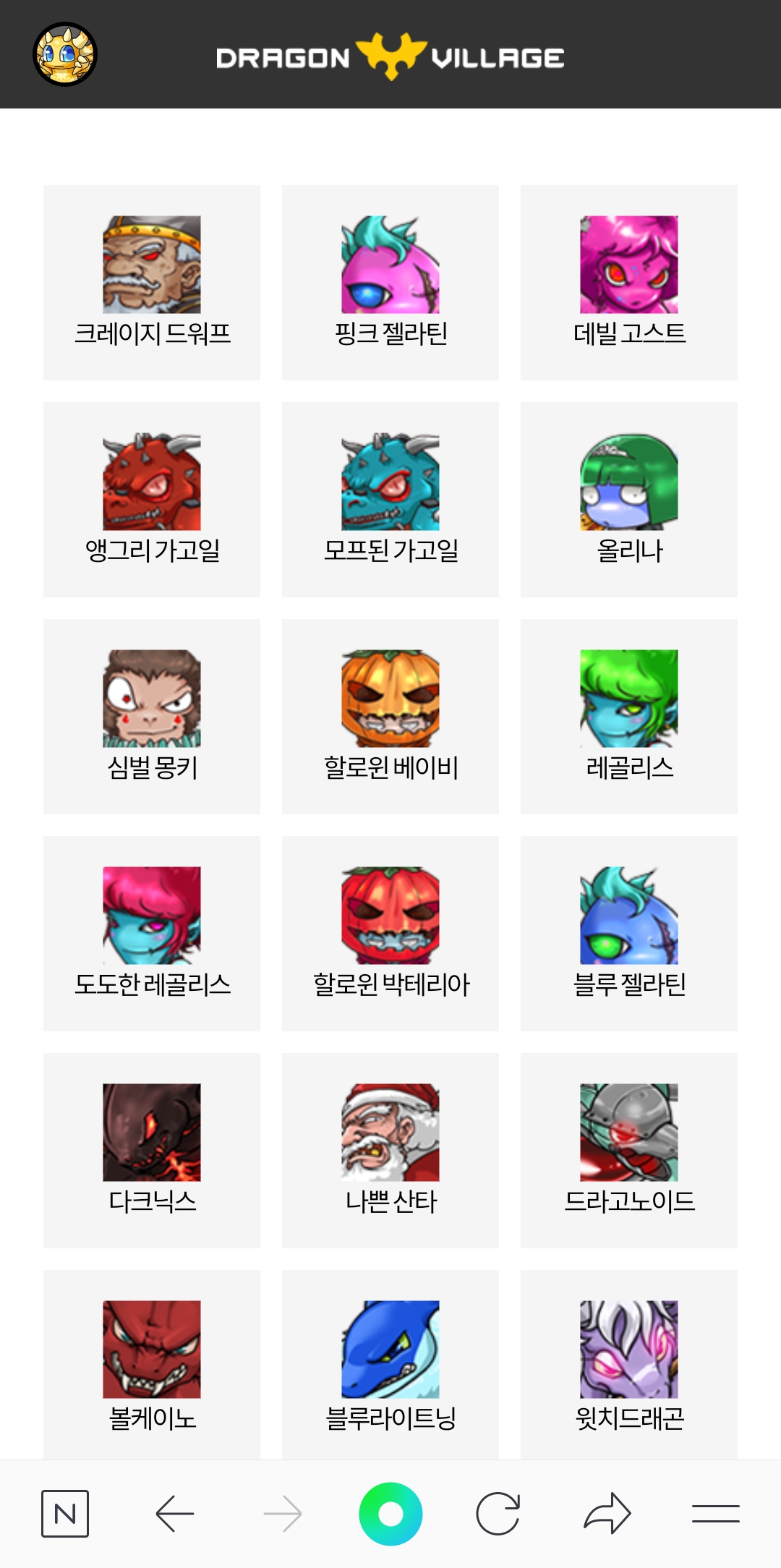Open the browser menu with two lines

pos(715,1513)
